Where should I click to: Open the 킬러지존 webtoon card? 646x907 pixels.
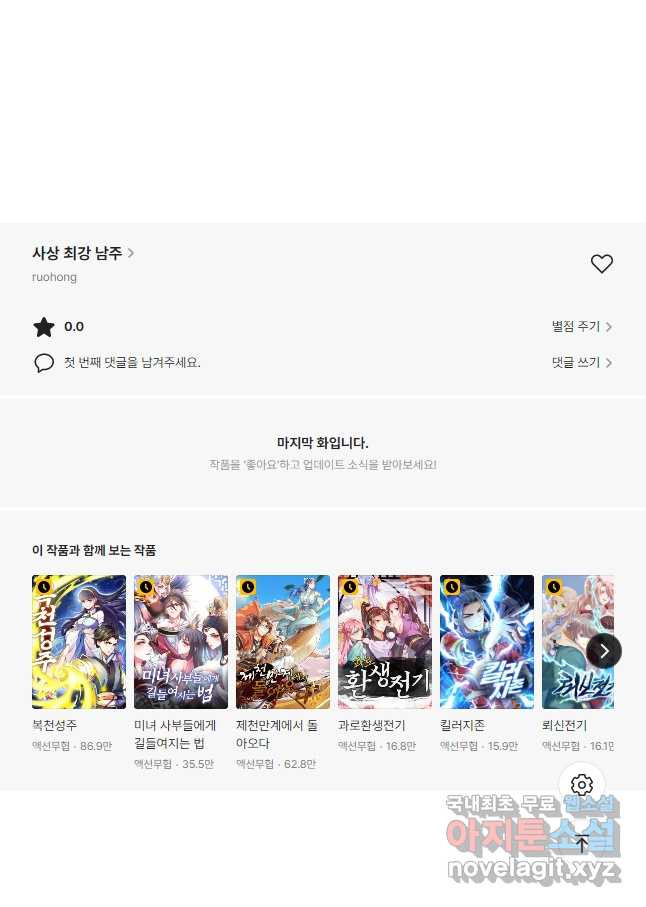(x=487, y=642)
